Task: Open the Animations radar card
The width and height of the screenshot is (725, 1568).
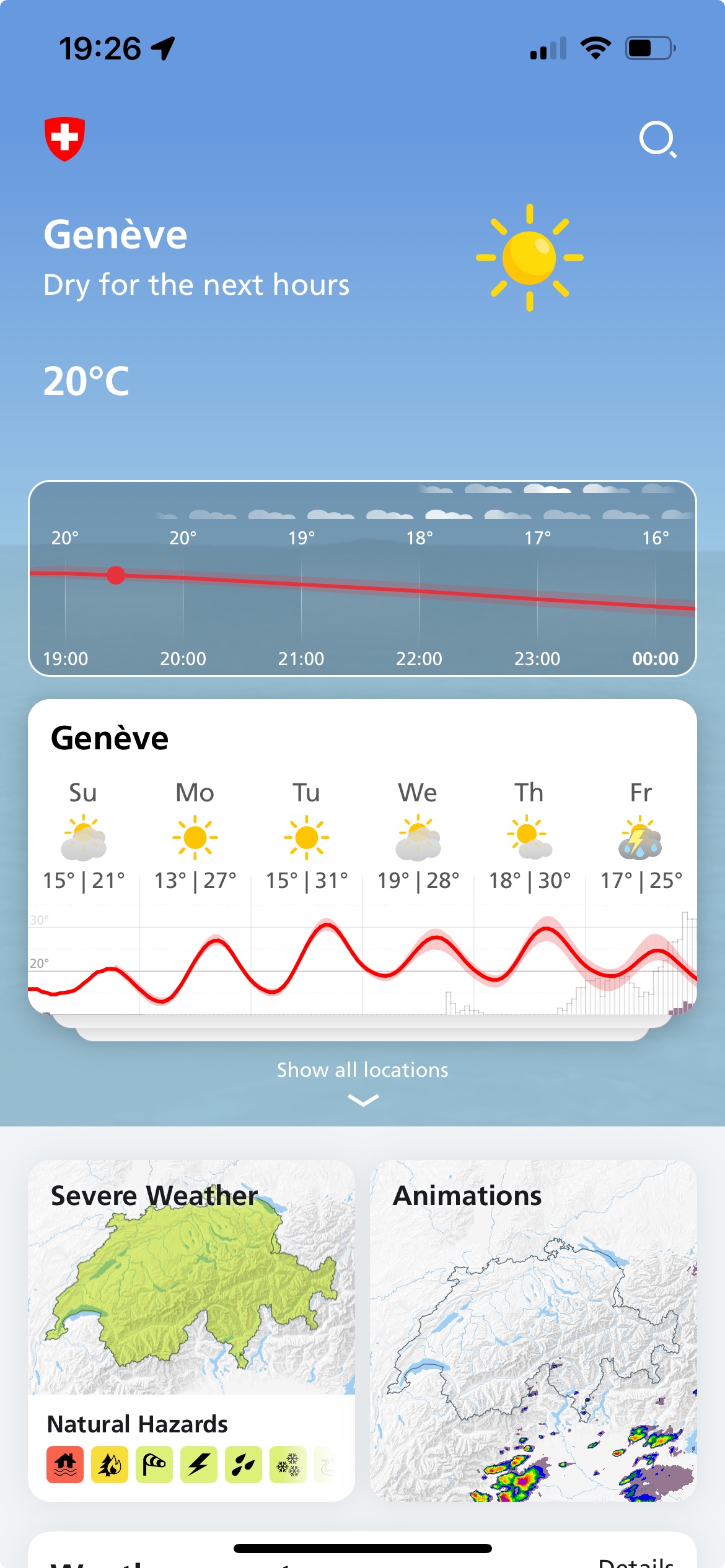Action: (x=533, y=1331)
